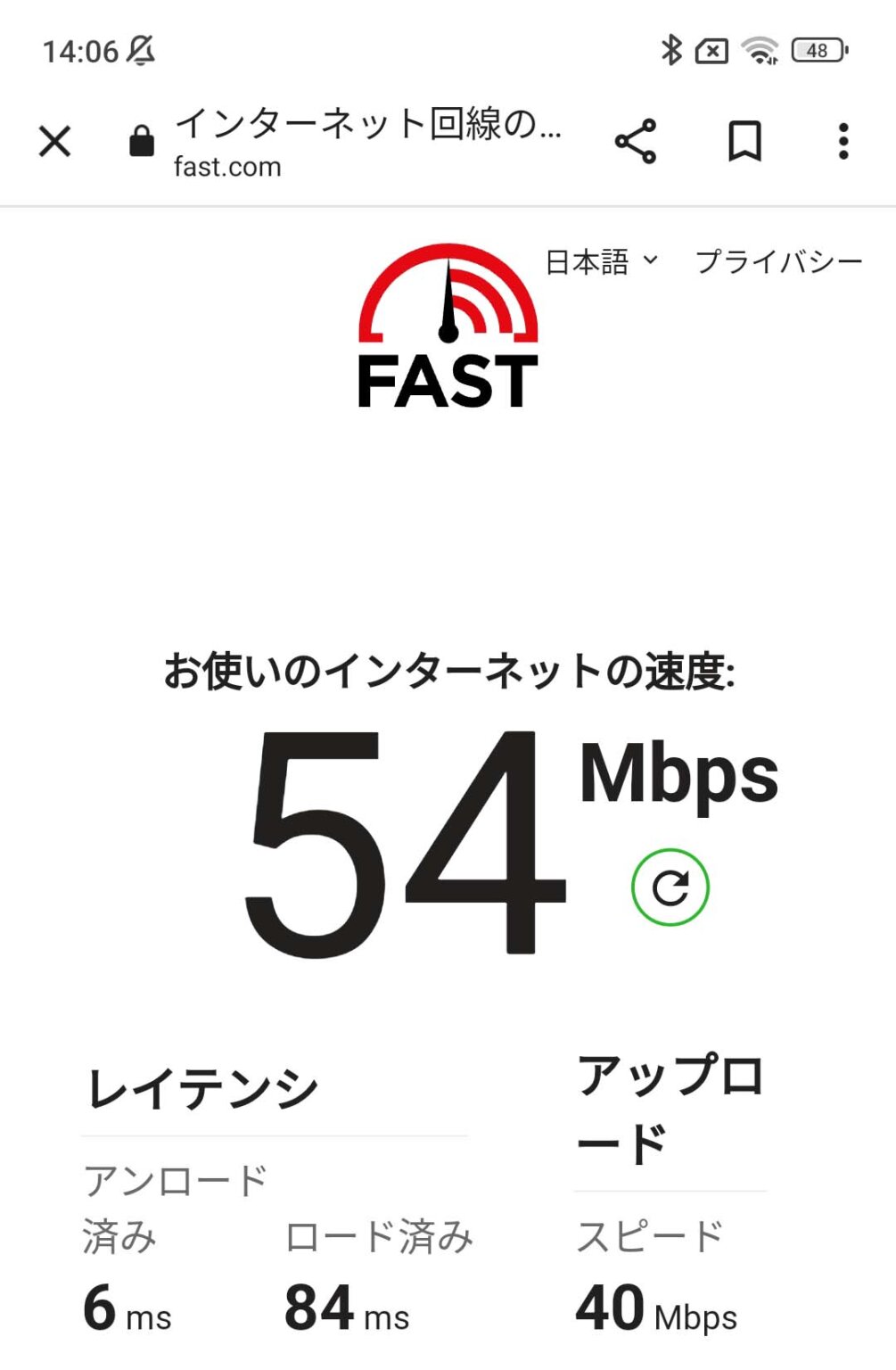Bookmark the fast.com page

pyautogui.click(x=744, y=141)
